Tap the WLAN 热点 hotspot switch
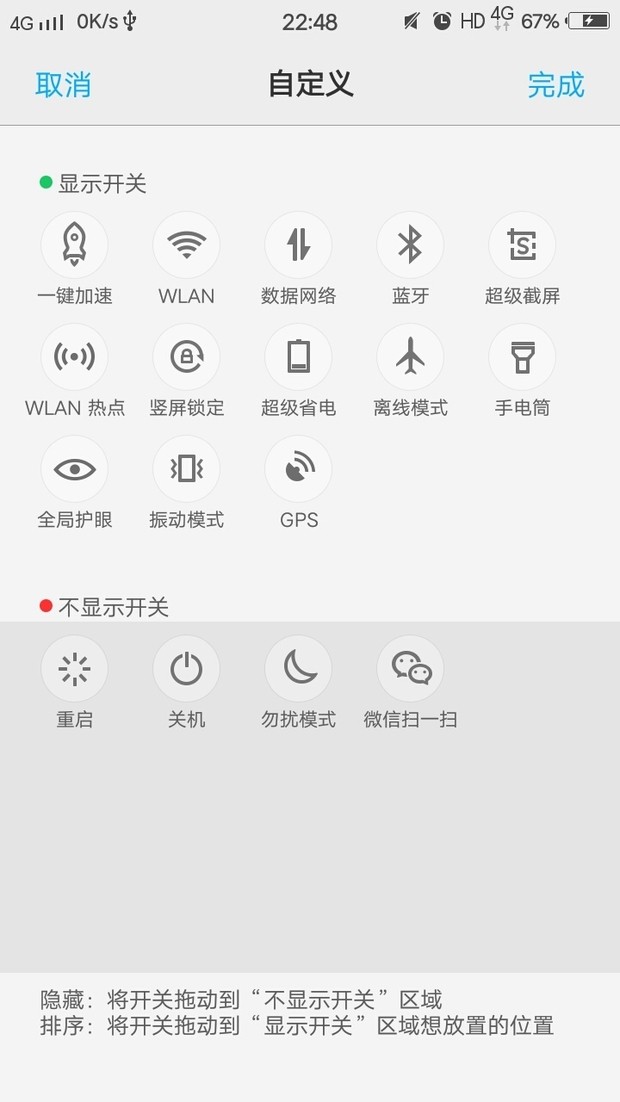The image size is (620, 1102). point(75,357)
